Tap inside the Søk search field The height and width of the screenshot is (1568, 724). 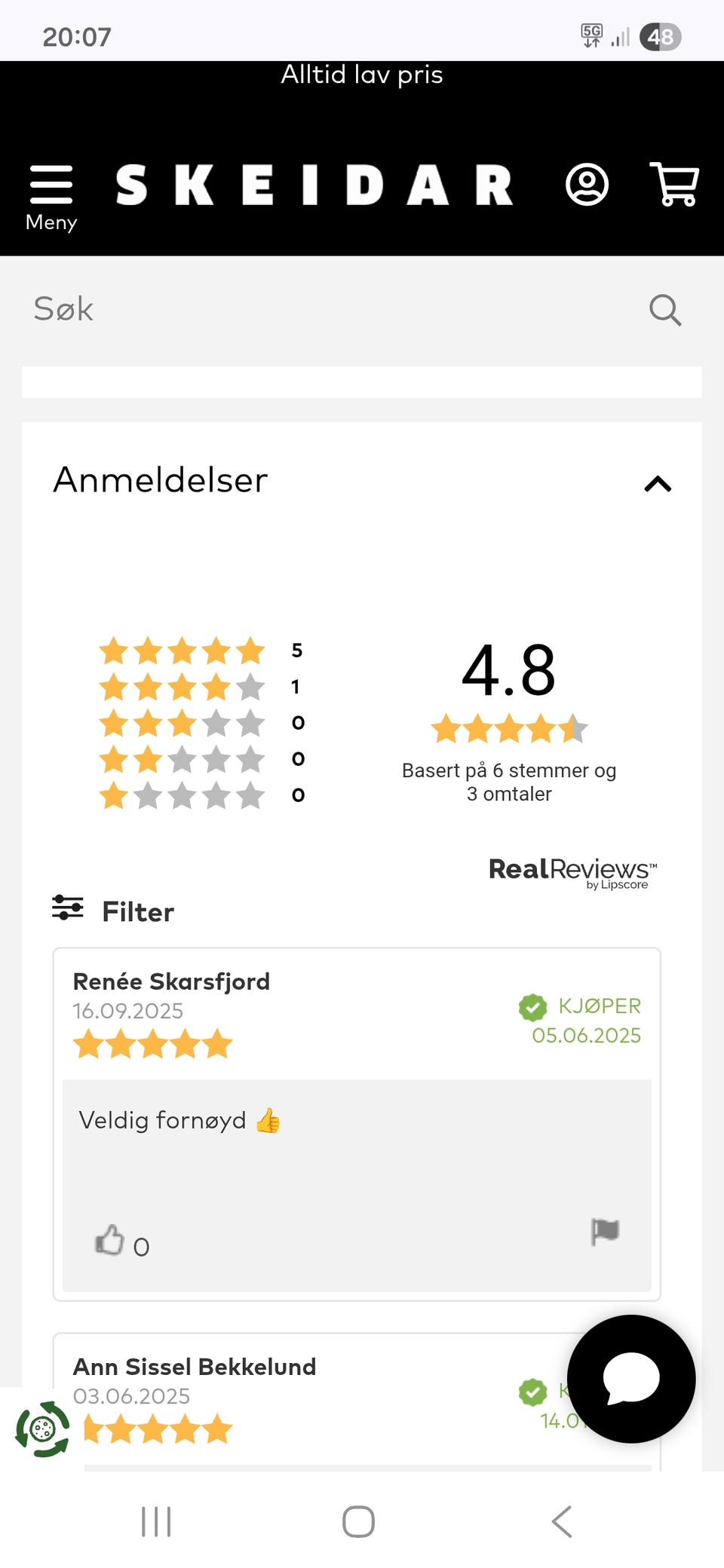tap(226, 309)
